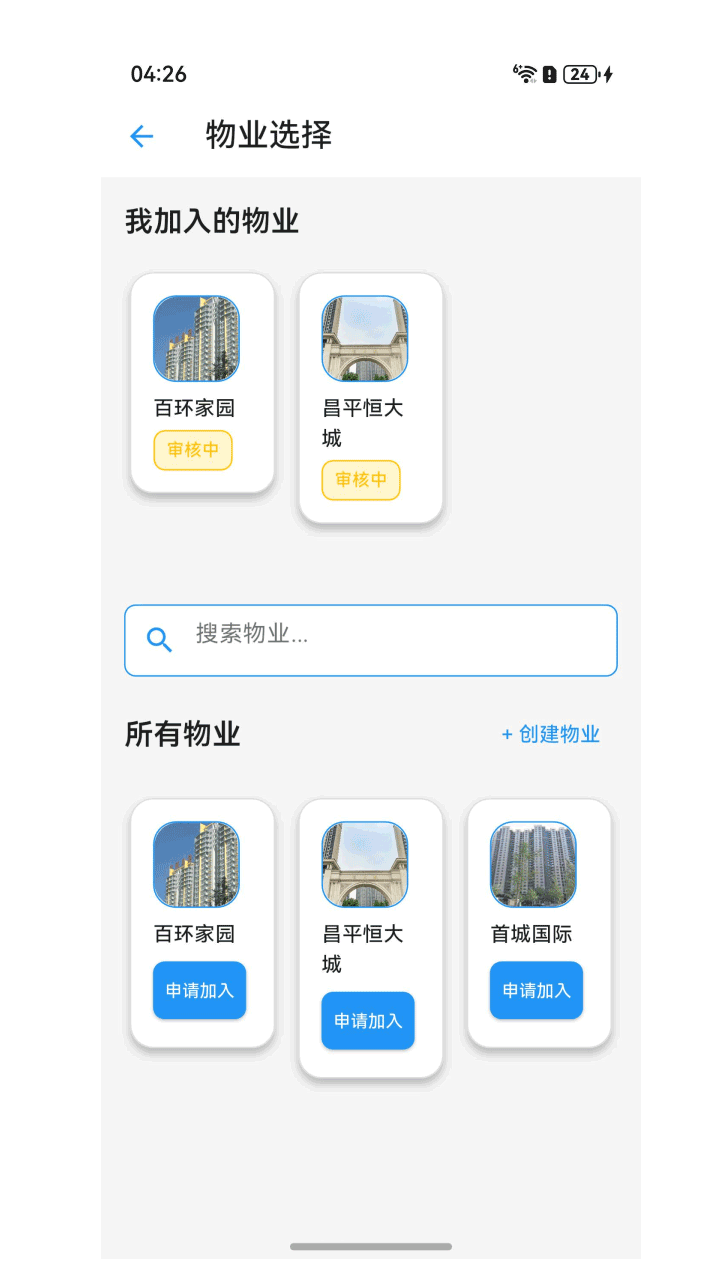Image resolution: width=720 pixels, height=1280 pixels.
Task: Click 申请加入 for 昌平恒大城
Action: coord(367,1020)
